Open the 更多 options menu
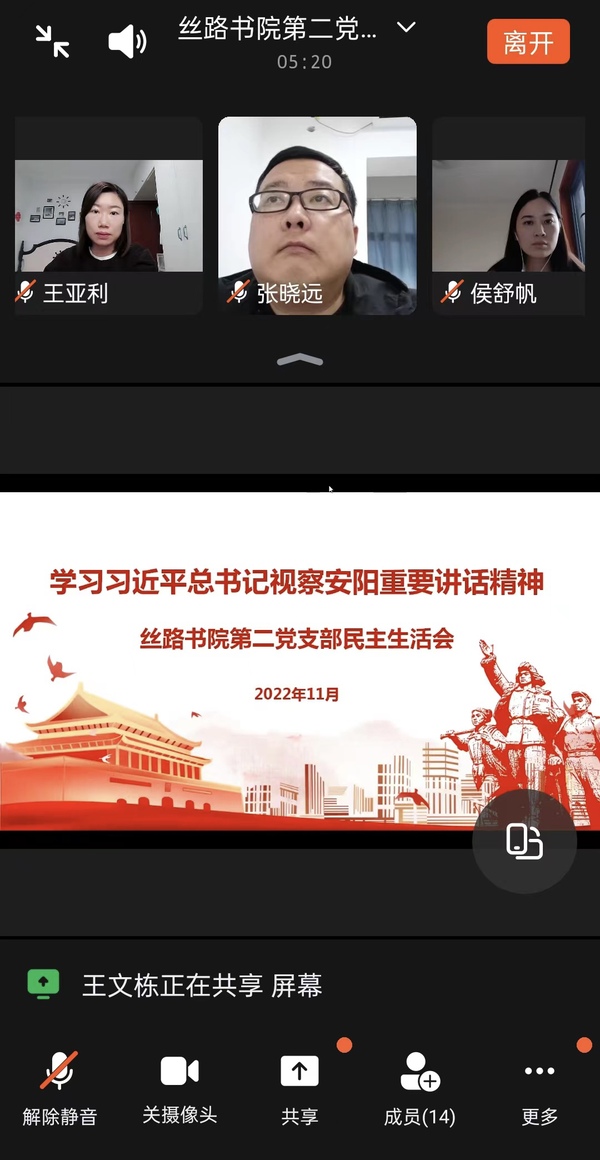600x1160 pixels. (x=540, y=1086)
